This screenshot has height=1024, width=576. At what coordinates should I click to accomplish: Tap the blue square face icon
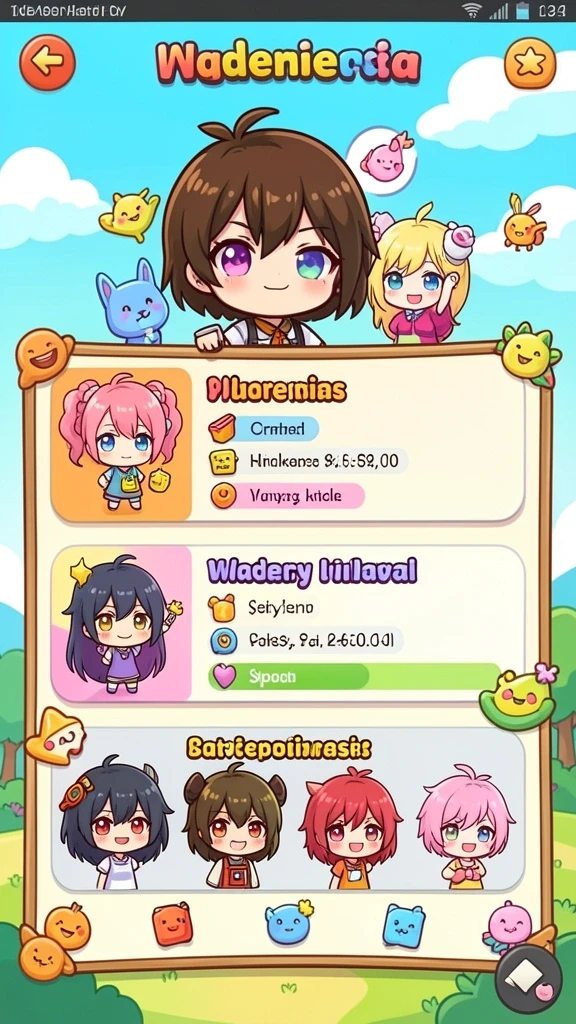[x=404, y=925]
